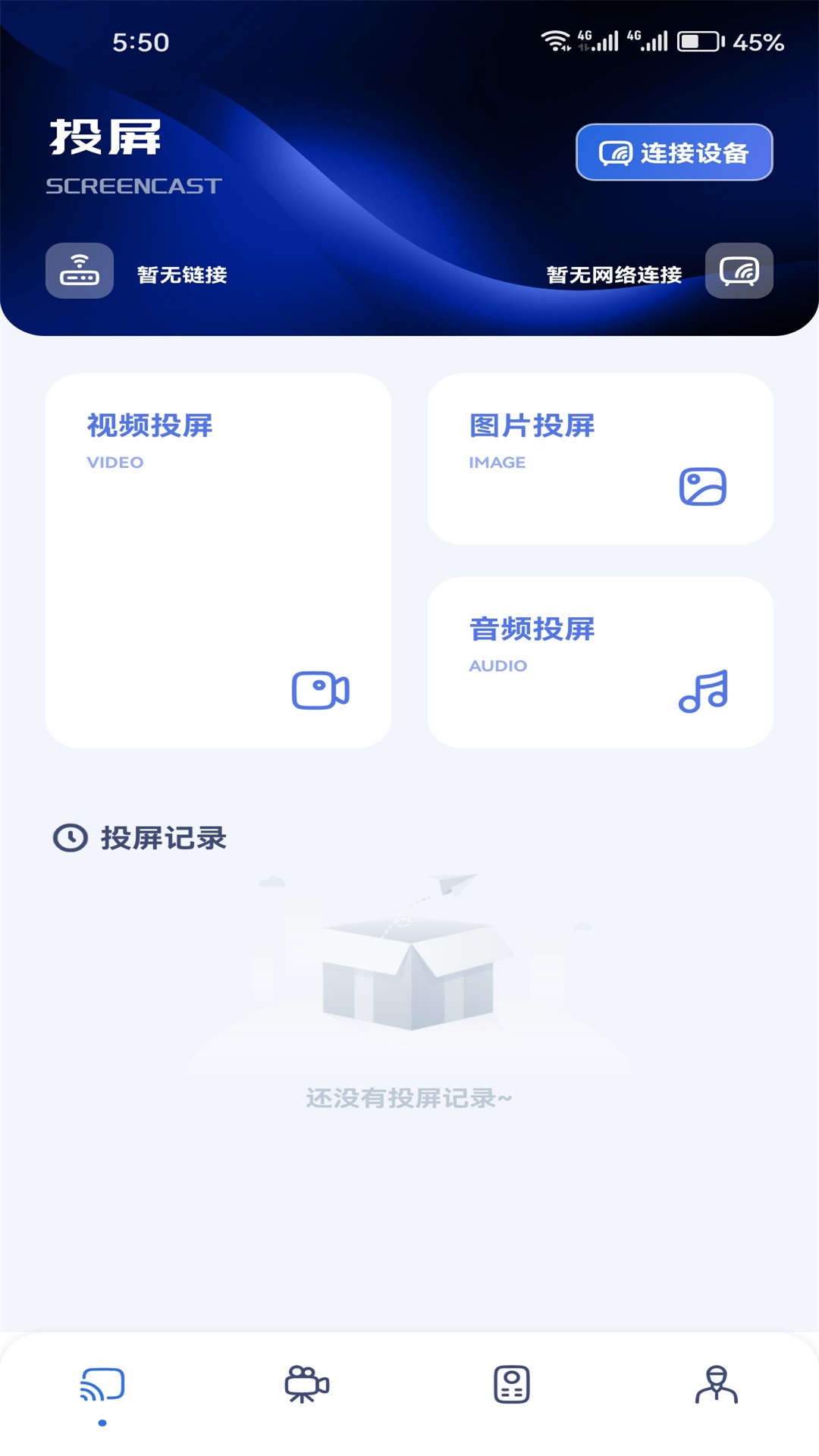Click the router icon next to 暂无链接
Screen dimensions: 819x1456
pos(79,271)
